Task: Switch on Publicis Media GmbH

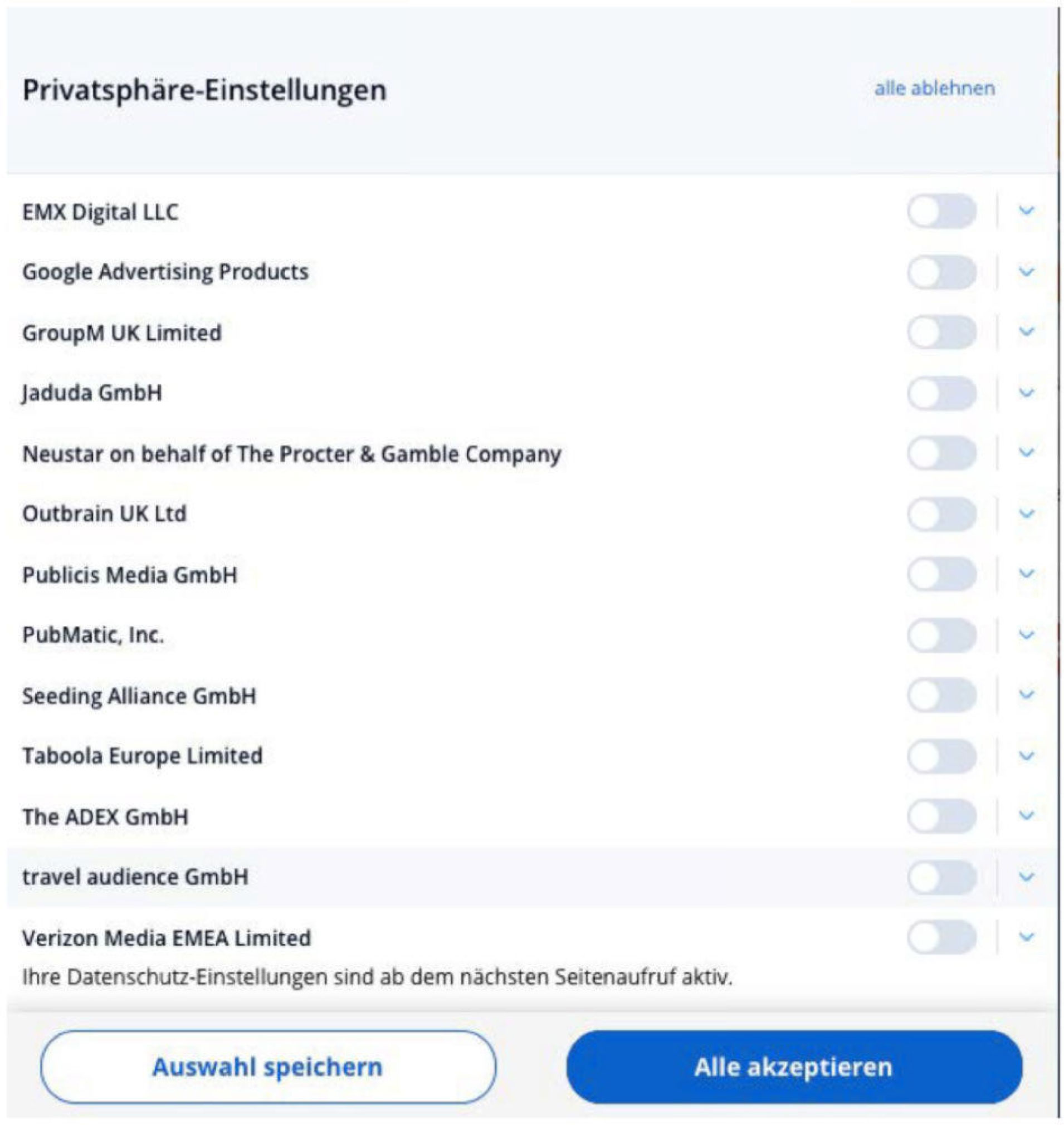Action: tap(941, 574)
